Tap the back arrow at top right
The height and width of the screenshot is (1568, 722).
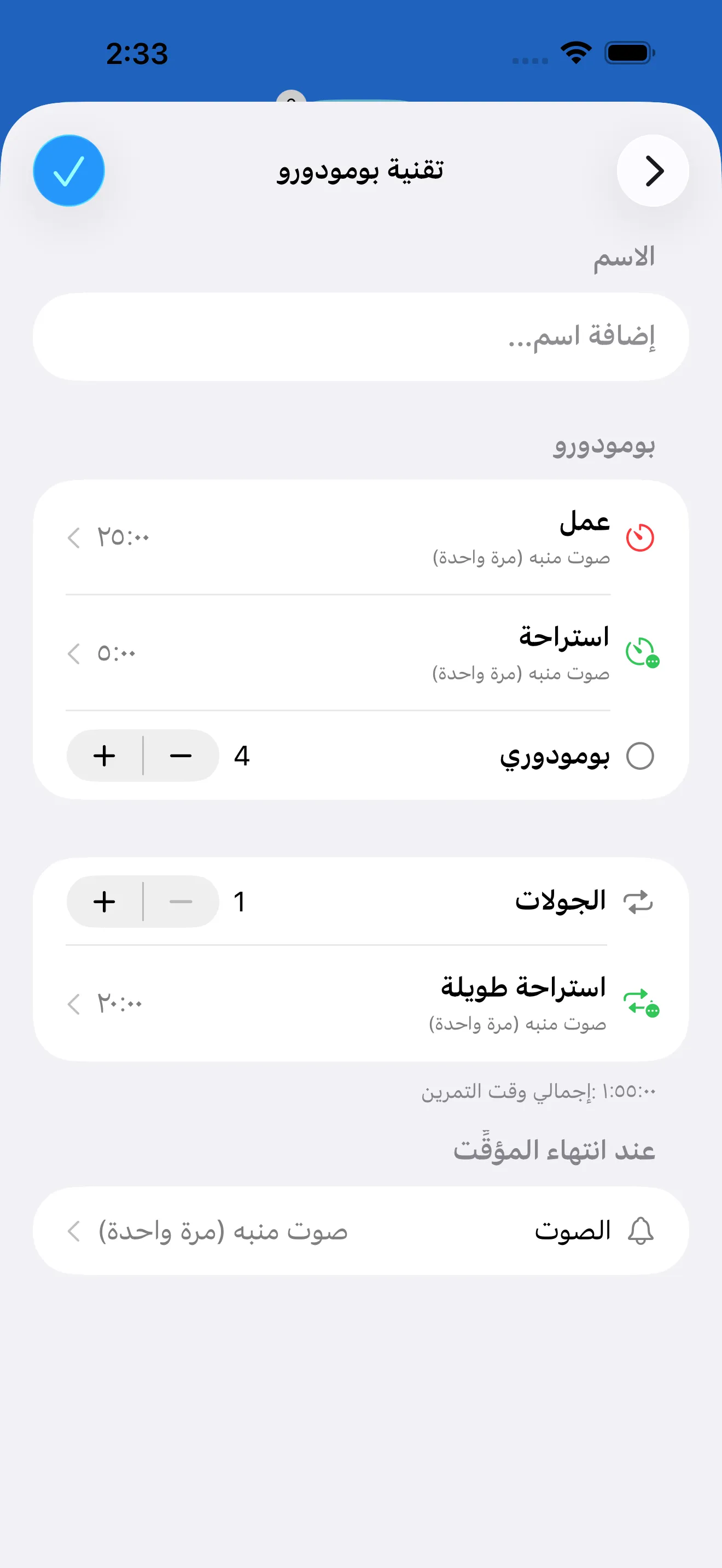(x=653, y=171)
